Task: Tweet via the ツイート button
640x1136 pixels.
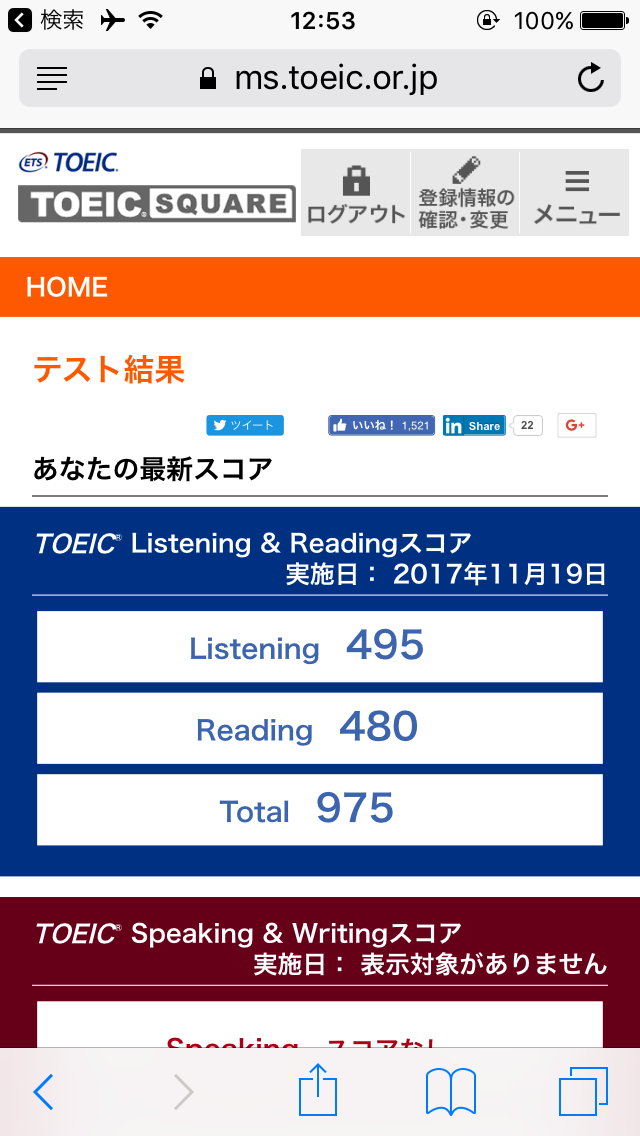Action: [245, 425]
